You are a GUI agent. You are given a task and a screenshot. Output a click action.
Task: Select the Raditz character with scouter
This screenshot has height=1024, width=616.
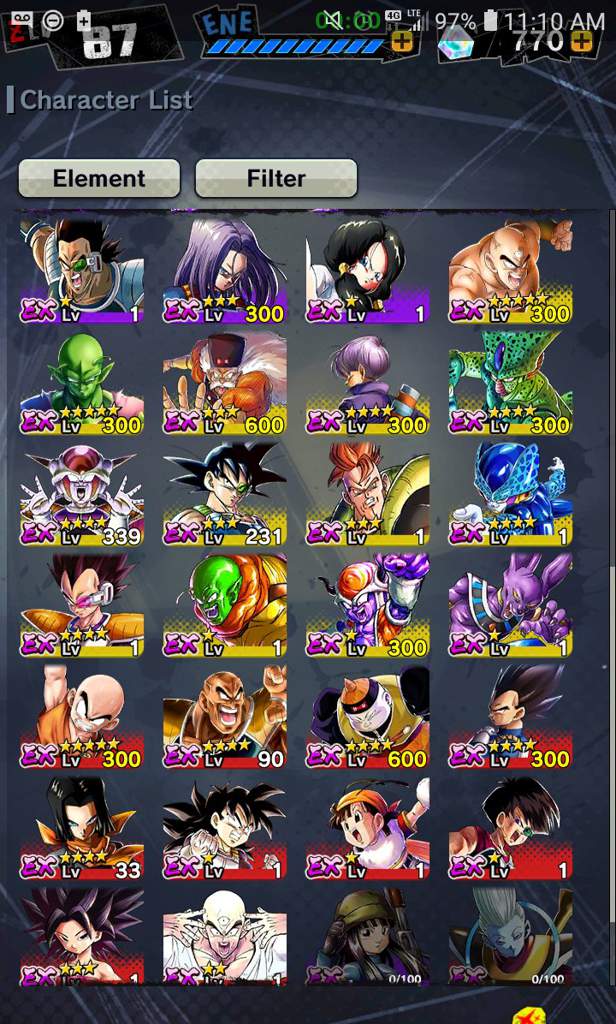pos(82,272)
